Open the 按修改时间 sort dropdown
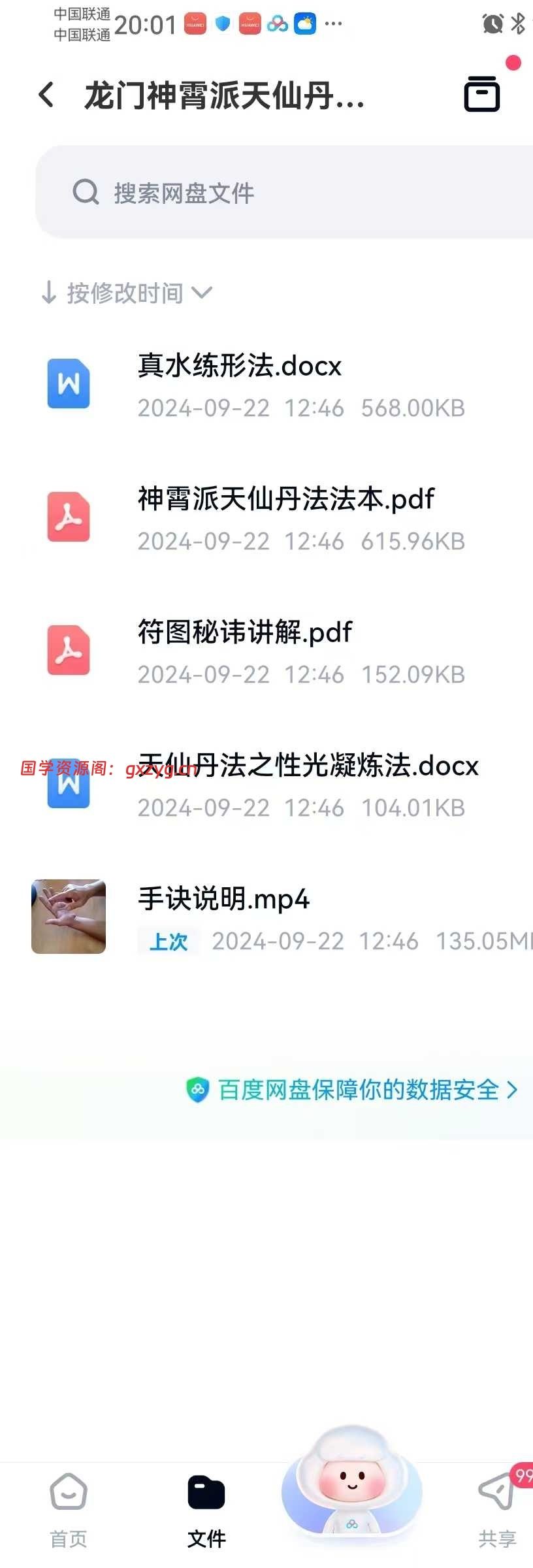The width and height of the screenshot is (533, 1568). point(127,293)
